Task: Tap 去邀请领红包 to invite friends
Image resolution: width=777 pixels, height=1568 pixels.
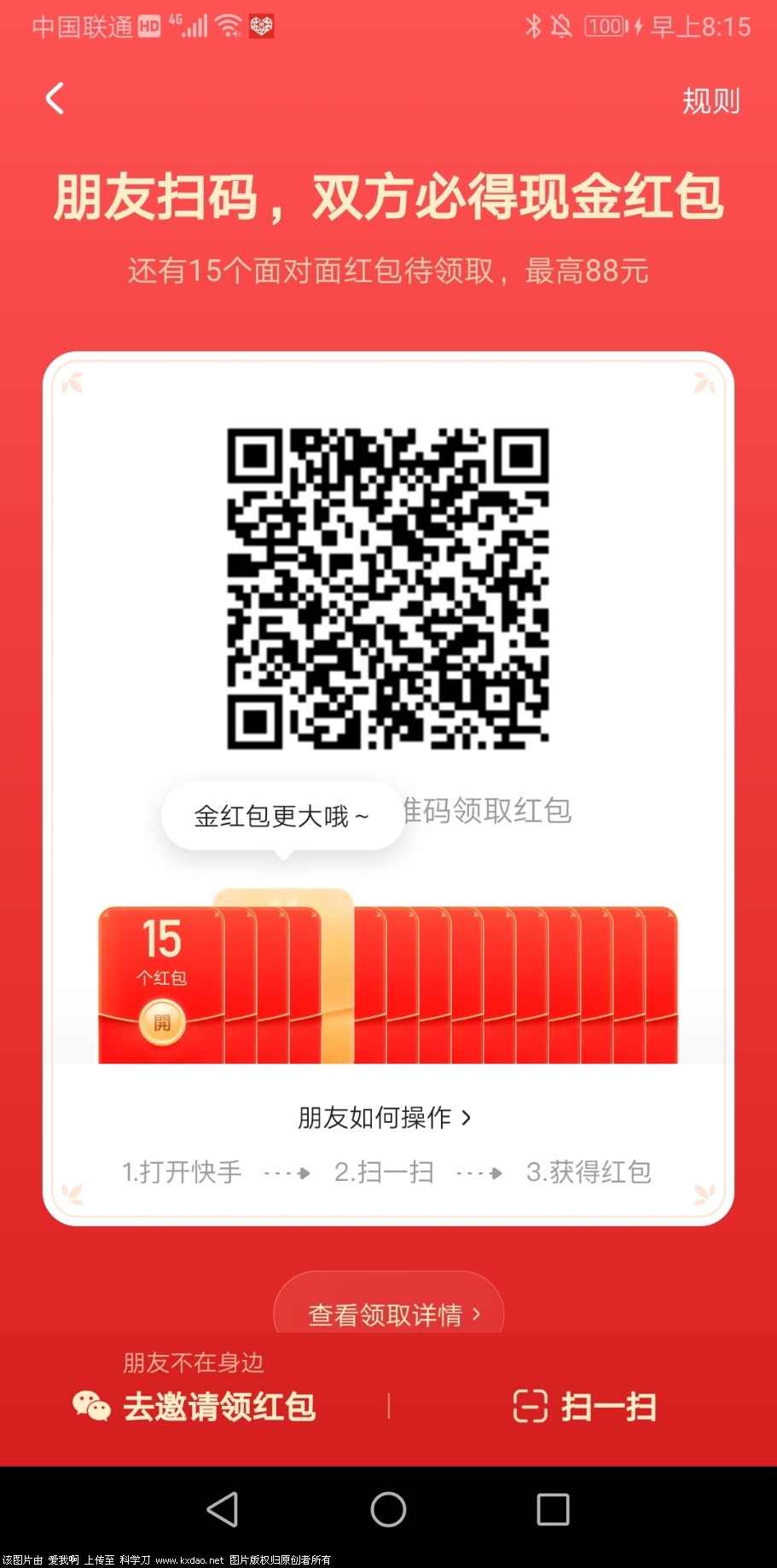Action: coord(222,1408)
